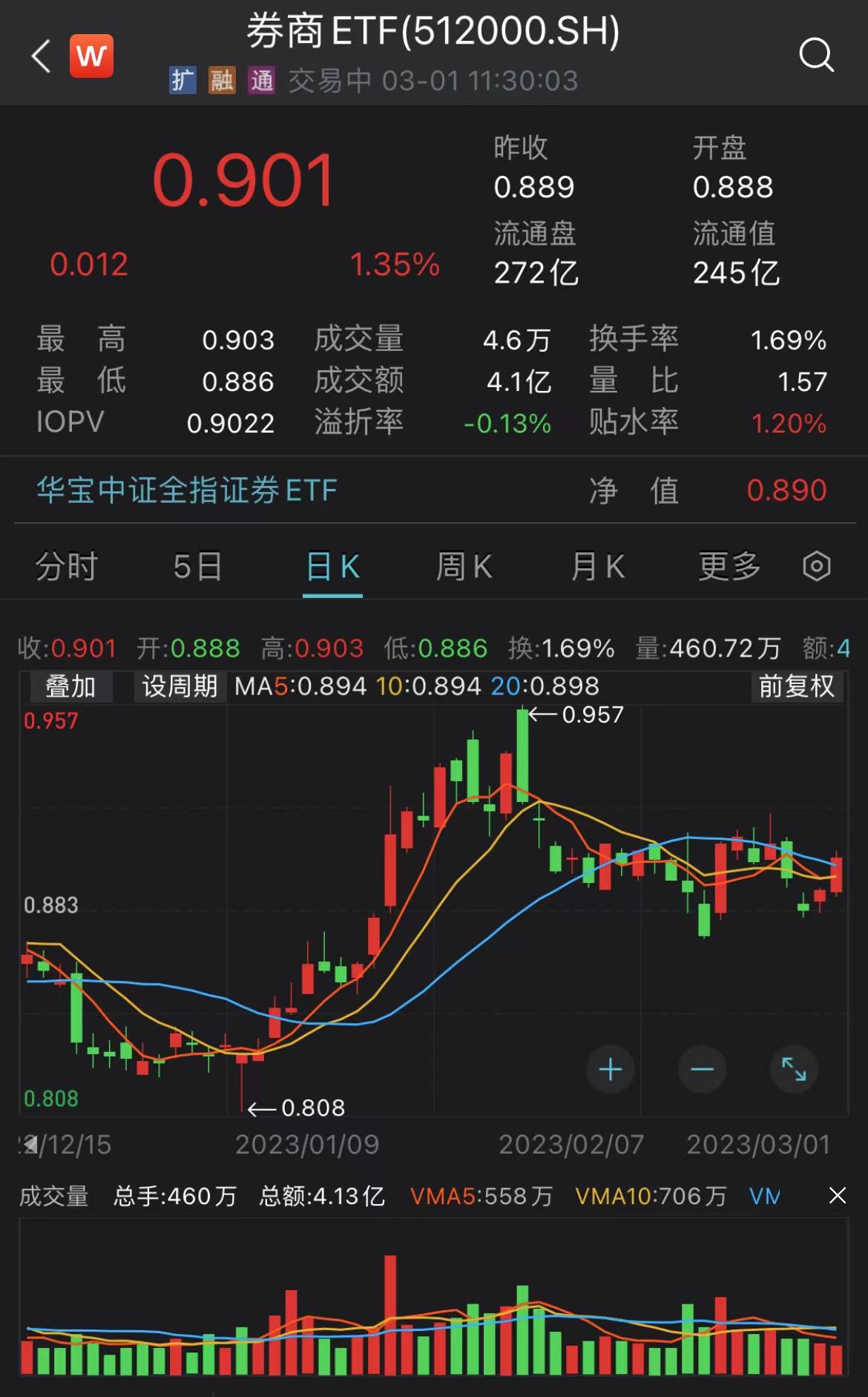868x1397 pixels.
Task: Expand chart to fullscreen via arrows icon
Action: [x=793, y=1069]
